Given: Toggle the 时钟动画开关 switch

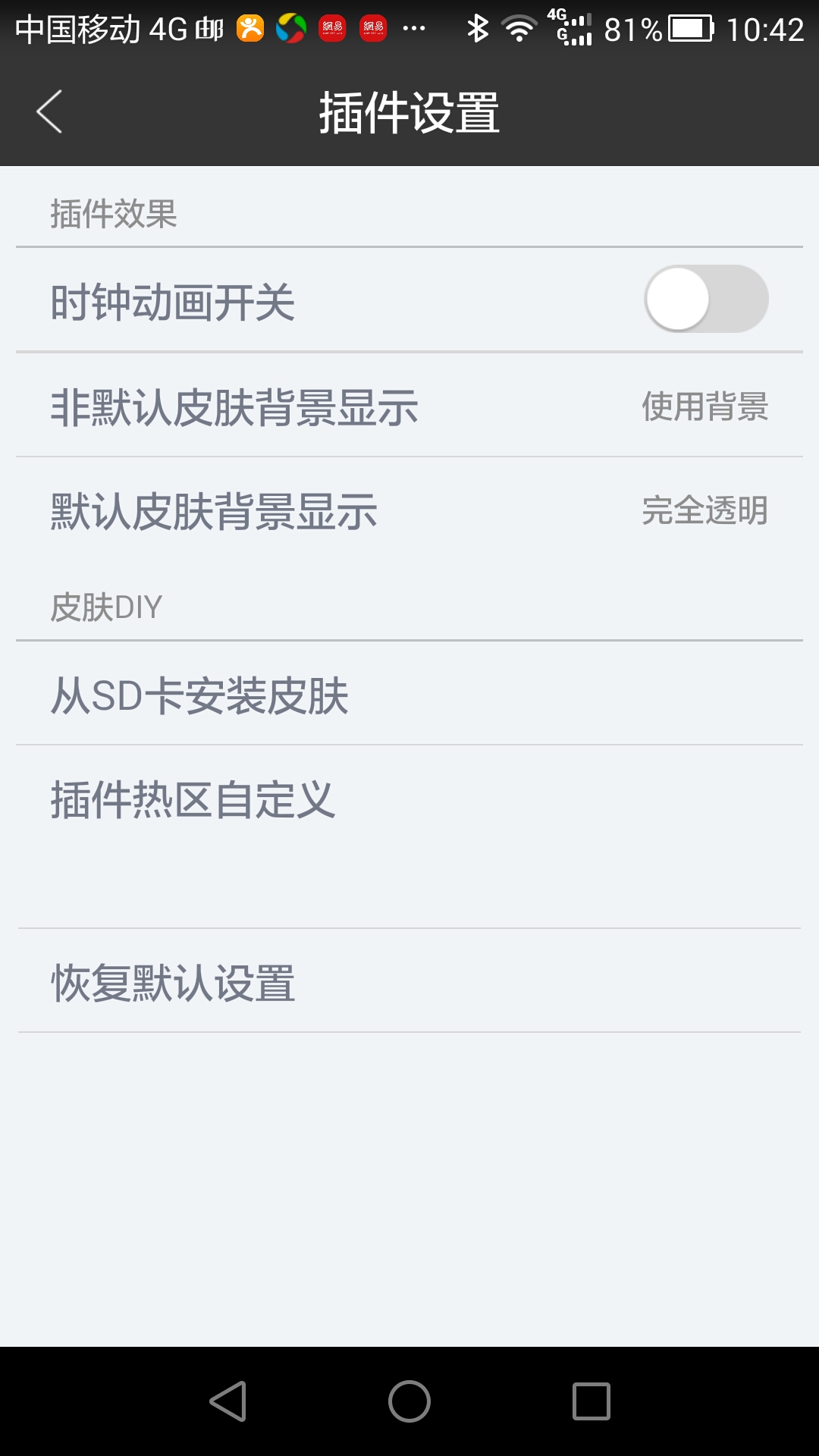Looking at the screenshot, I should coord(706,299).
